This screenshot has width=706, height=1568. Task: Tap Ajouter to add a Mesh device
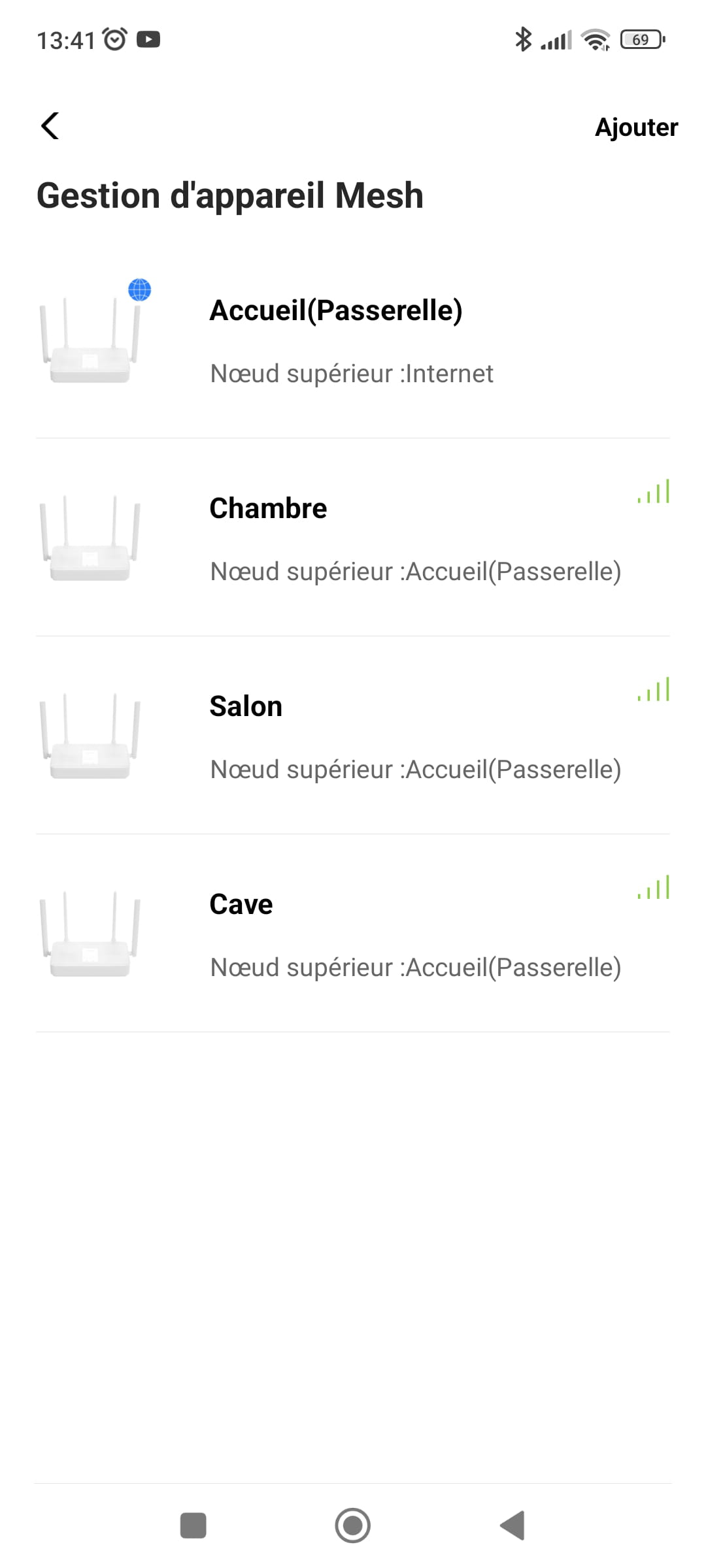(x=636, y=127)
